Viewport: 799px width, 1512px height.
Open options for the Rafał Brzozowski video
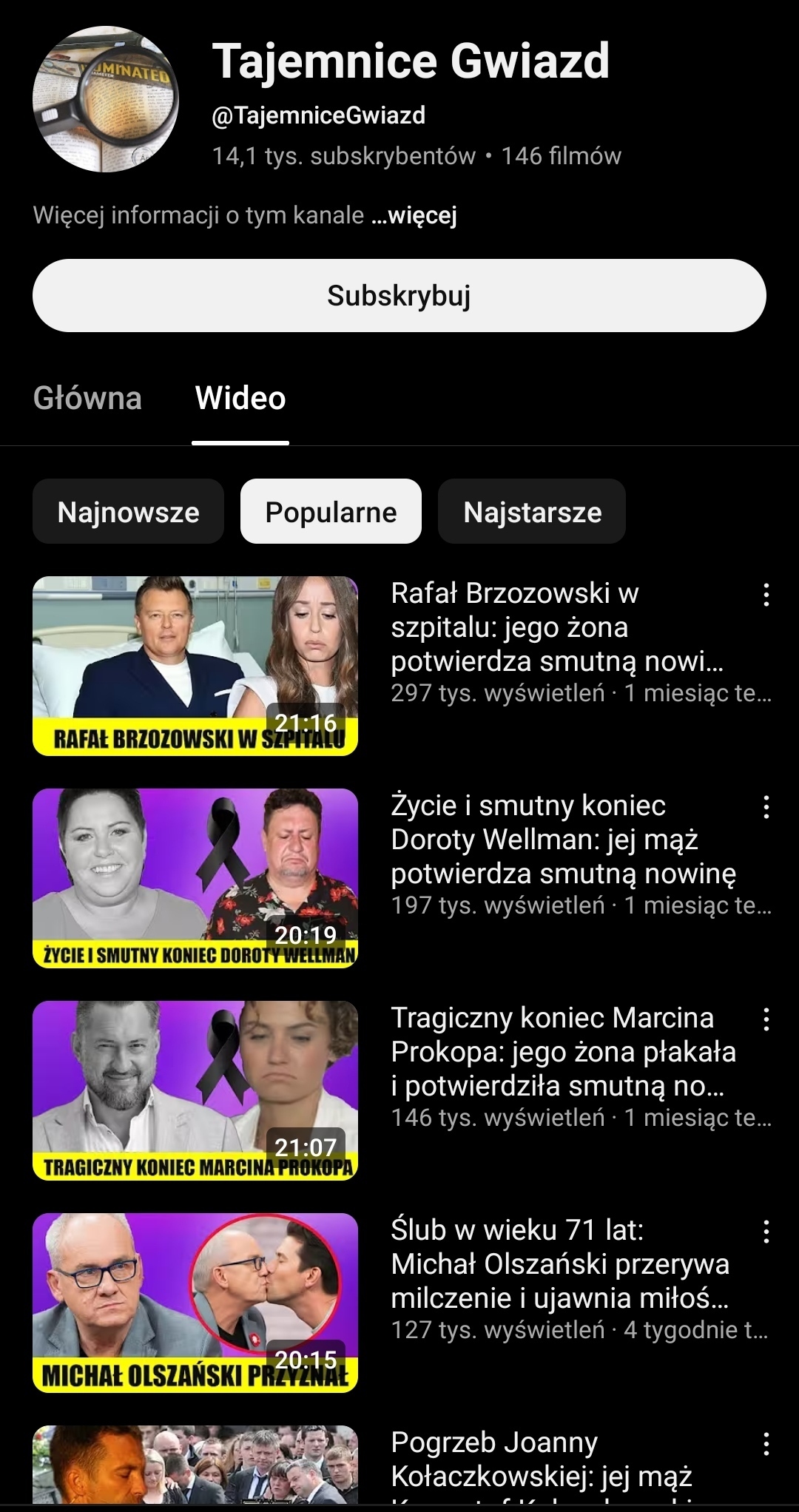coord(766,595)
